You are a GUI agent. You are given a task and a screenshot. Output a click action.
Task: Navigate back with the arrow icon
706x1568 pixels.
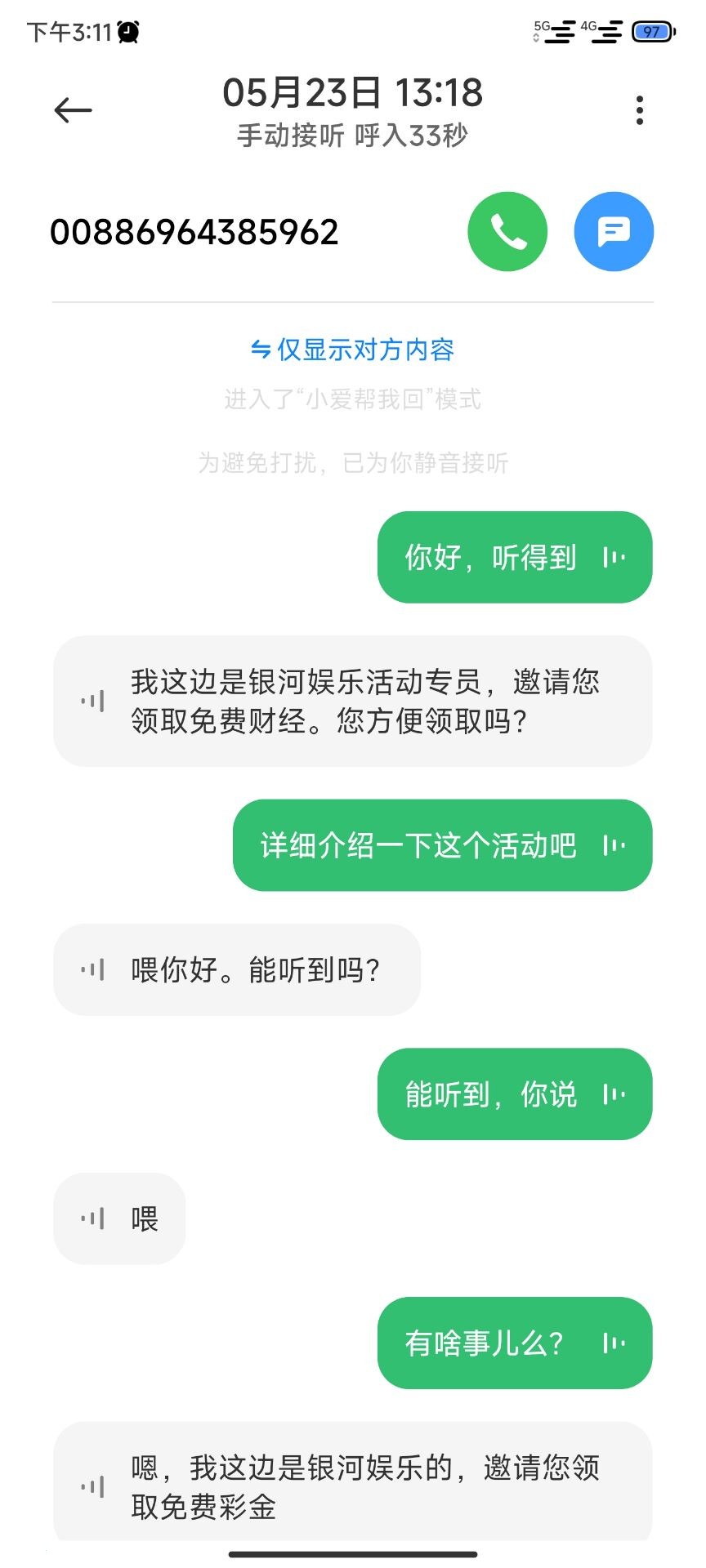coord(73,110)
